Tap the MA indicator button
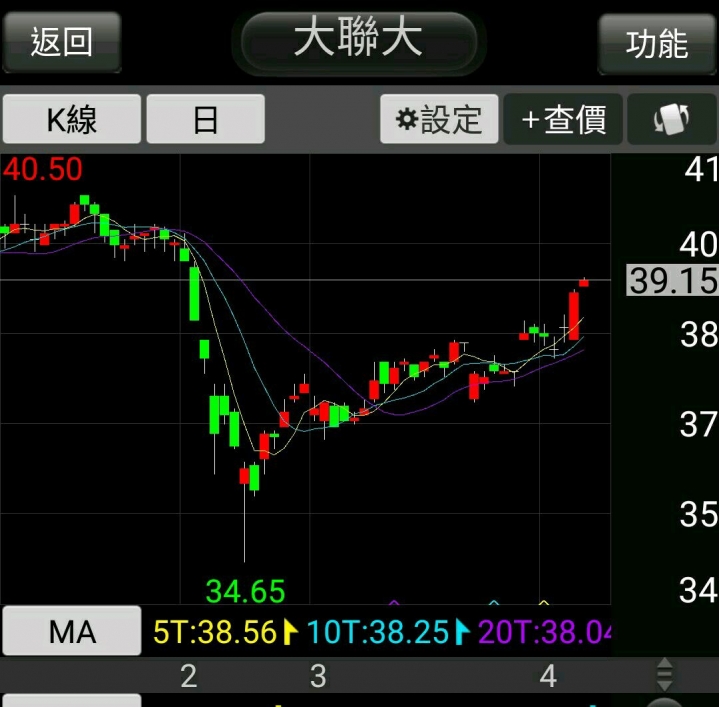Viewport: 720px width, 707px height. point(71,632)
